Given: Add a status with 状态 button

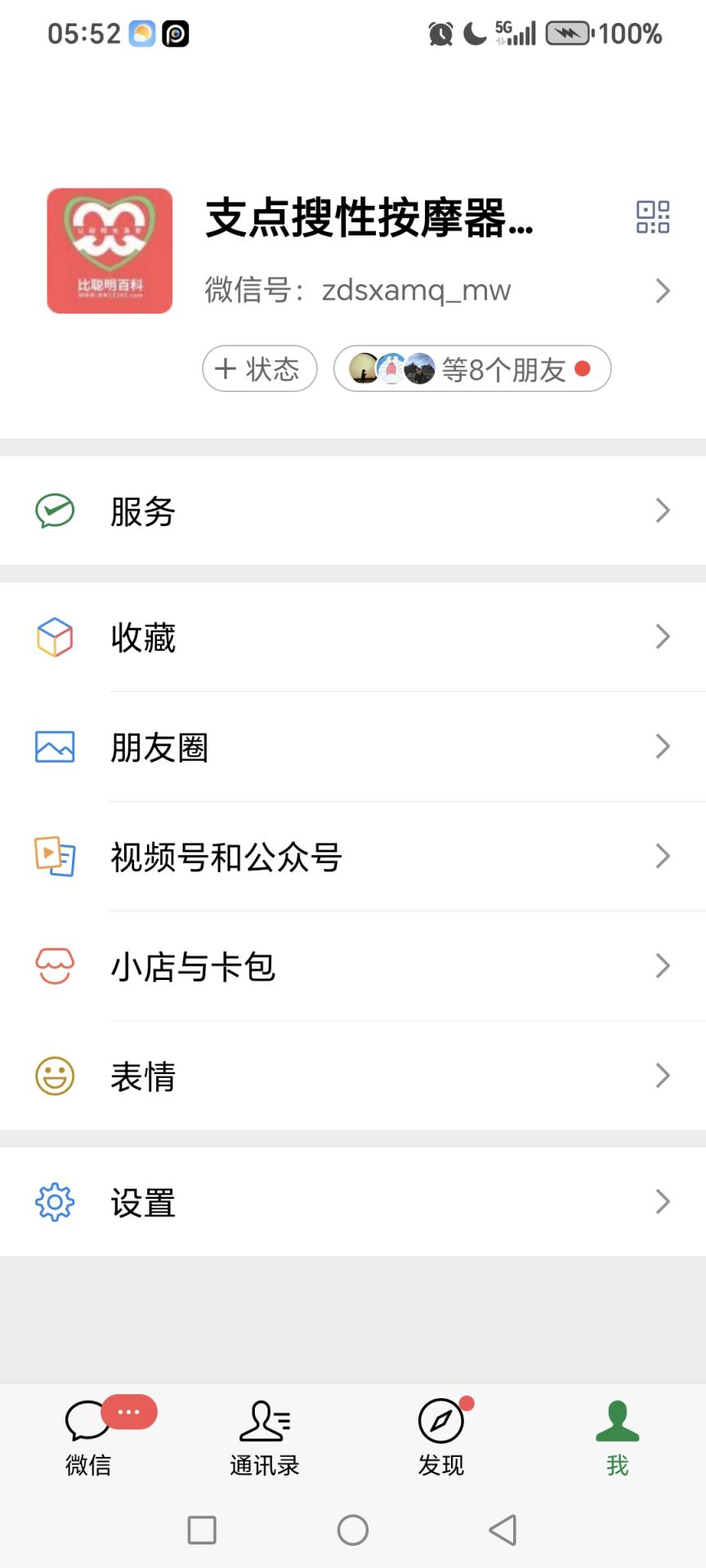Looking at the screenshot, I should pos(259,369).
